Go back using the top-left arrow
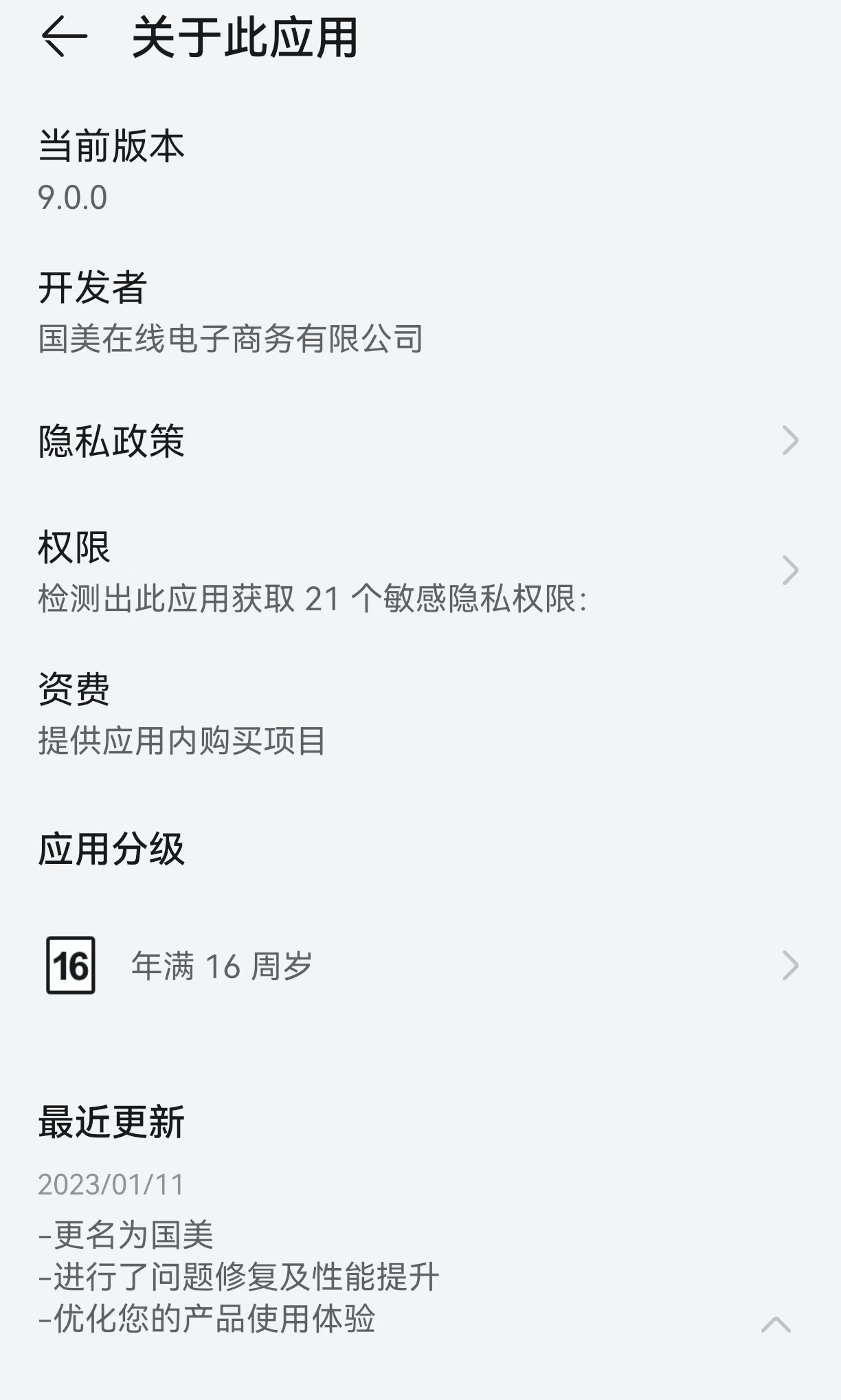 click(64, 37)
